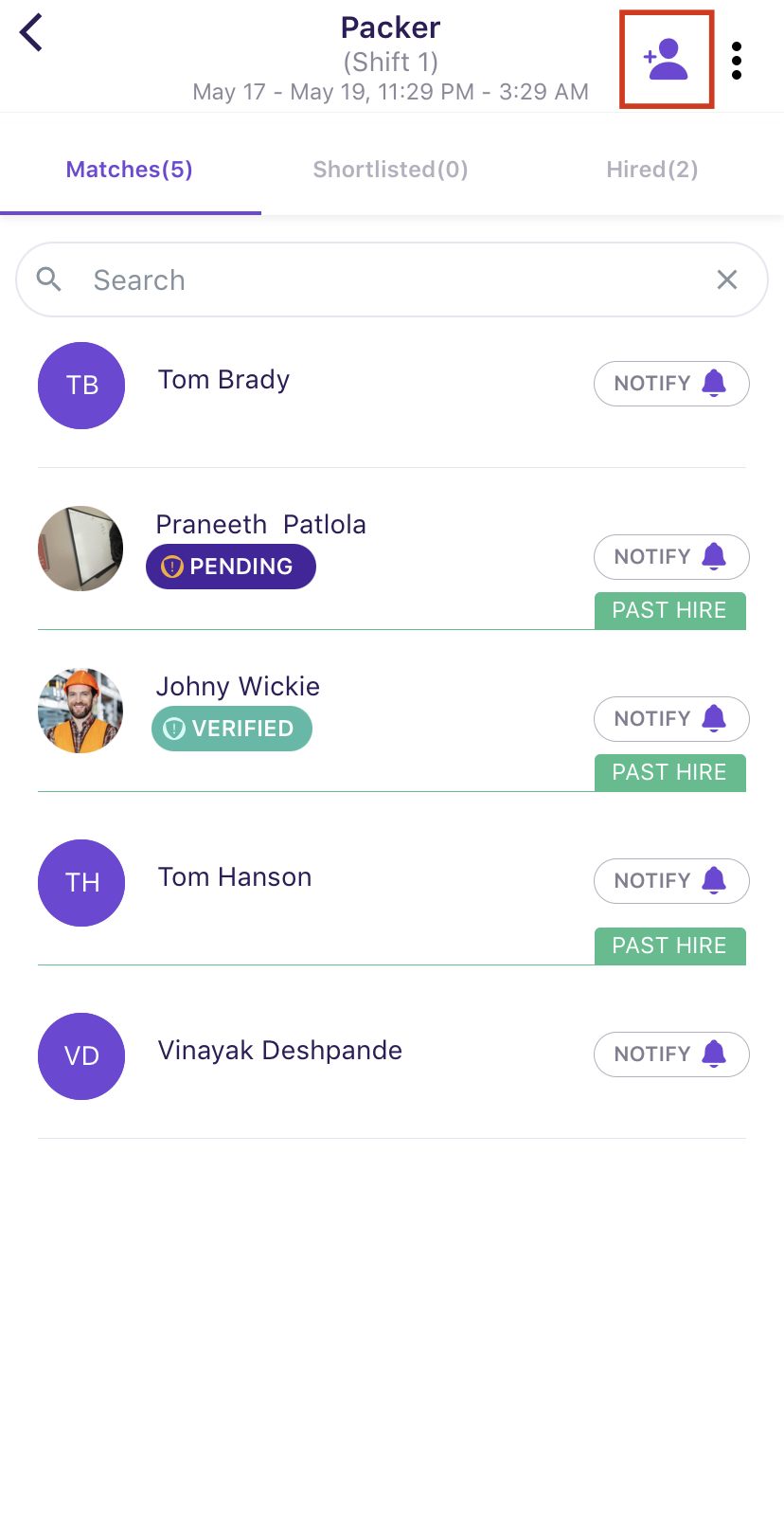Tap the add person icon
Image resolution: width=784 pixels, height=1514 pixels.
point(666,60)
